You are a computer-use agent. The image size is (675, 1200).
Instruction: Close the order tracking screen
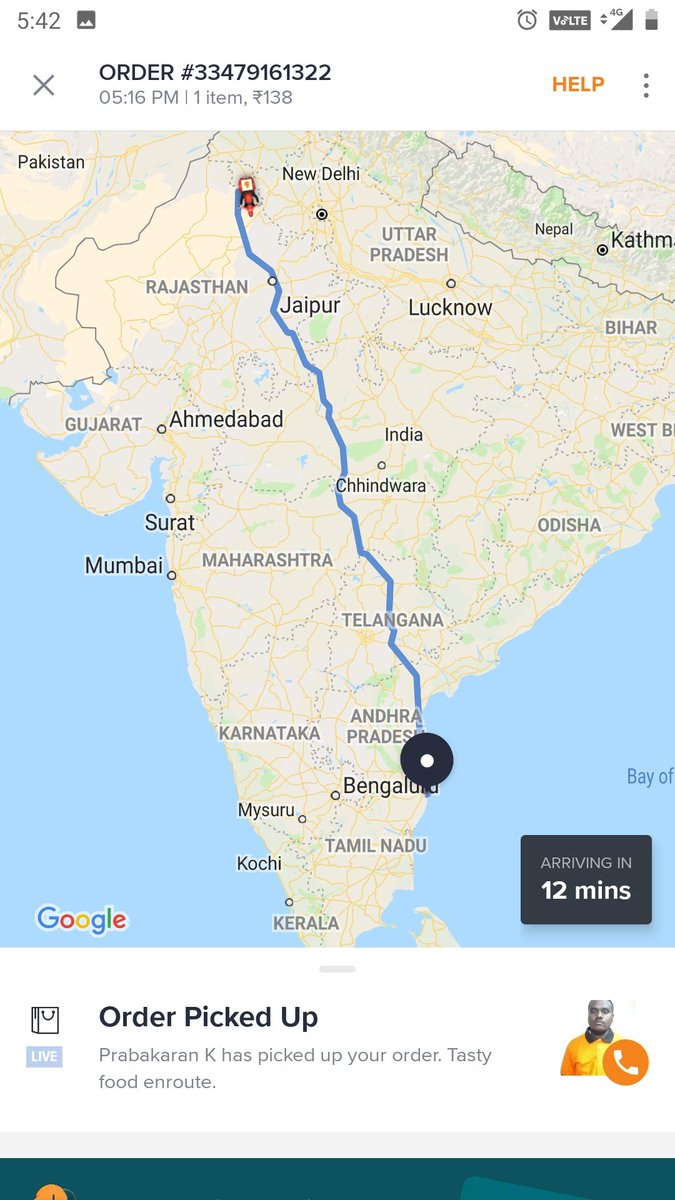click(43, 85)
